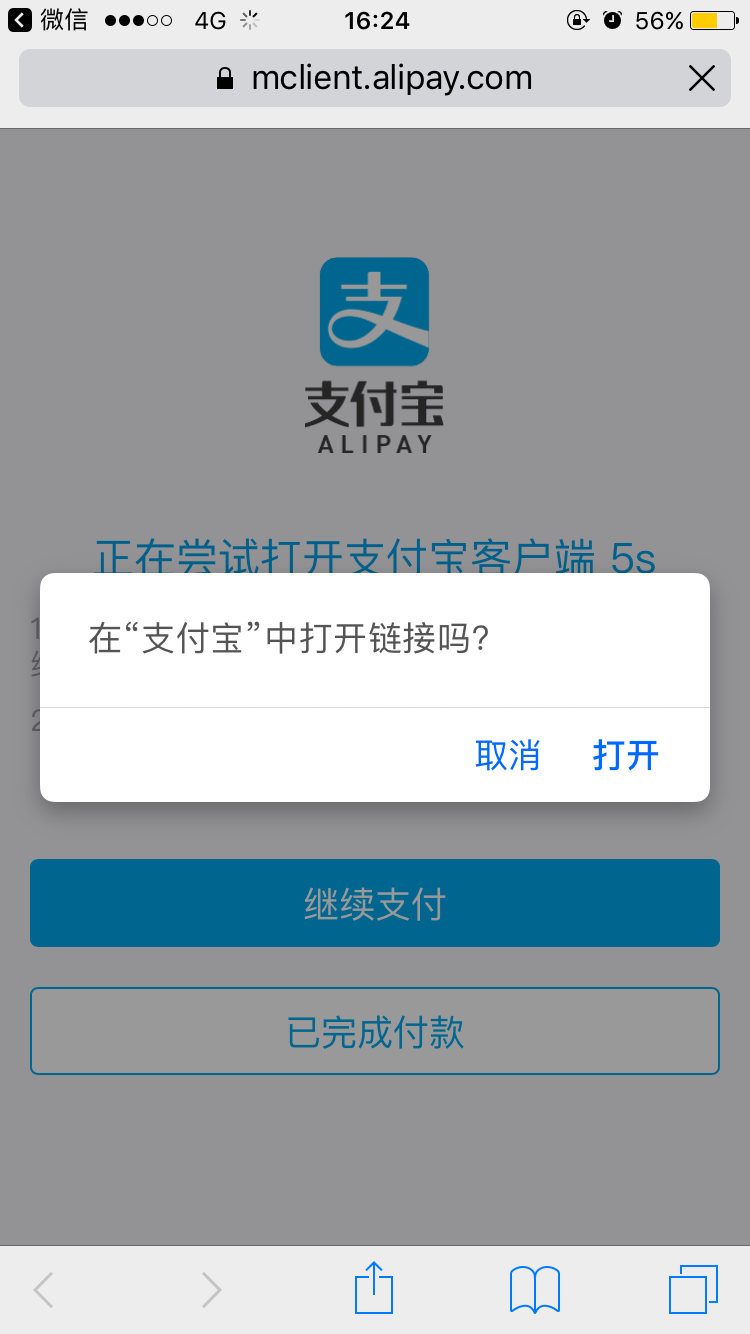Open the Safari share sheet
This screenshot has height=1334, width=750.
tap(374, 1288)
